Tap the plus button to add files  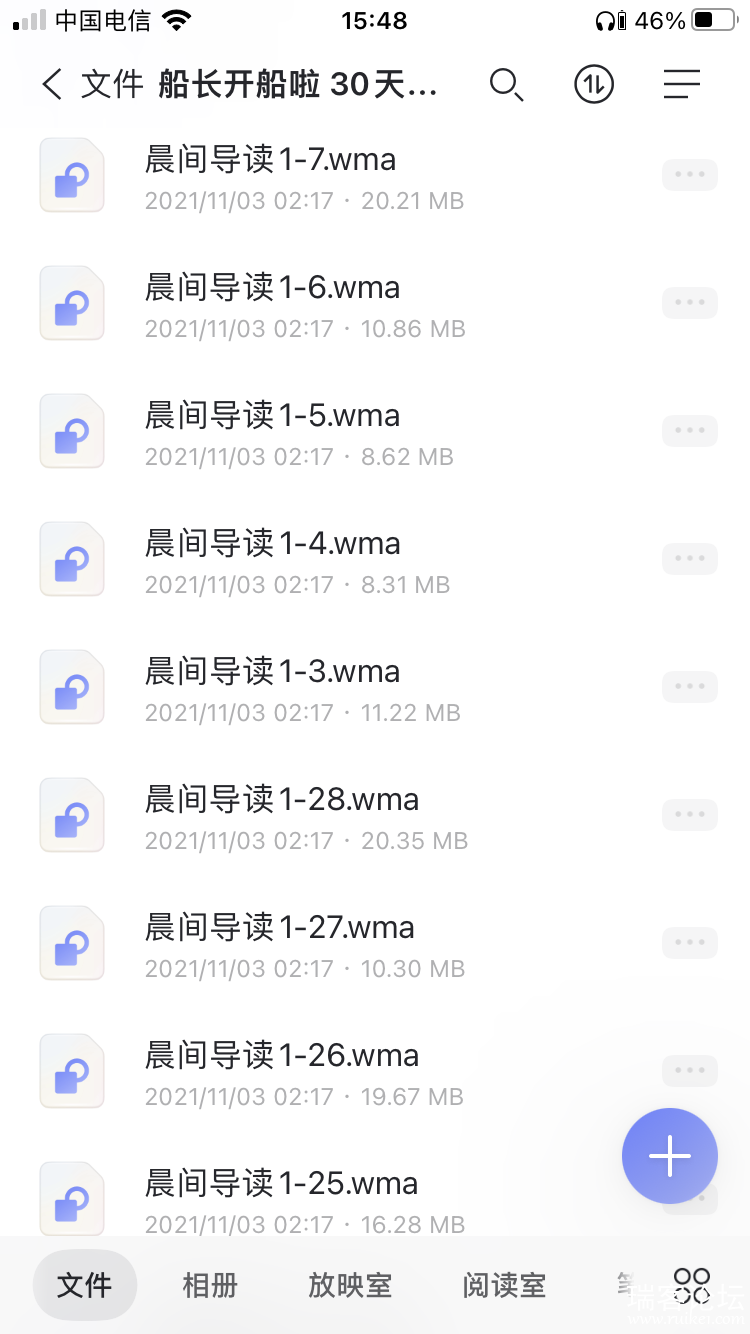[x=670, y=1156]
